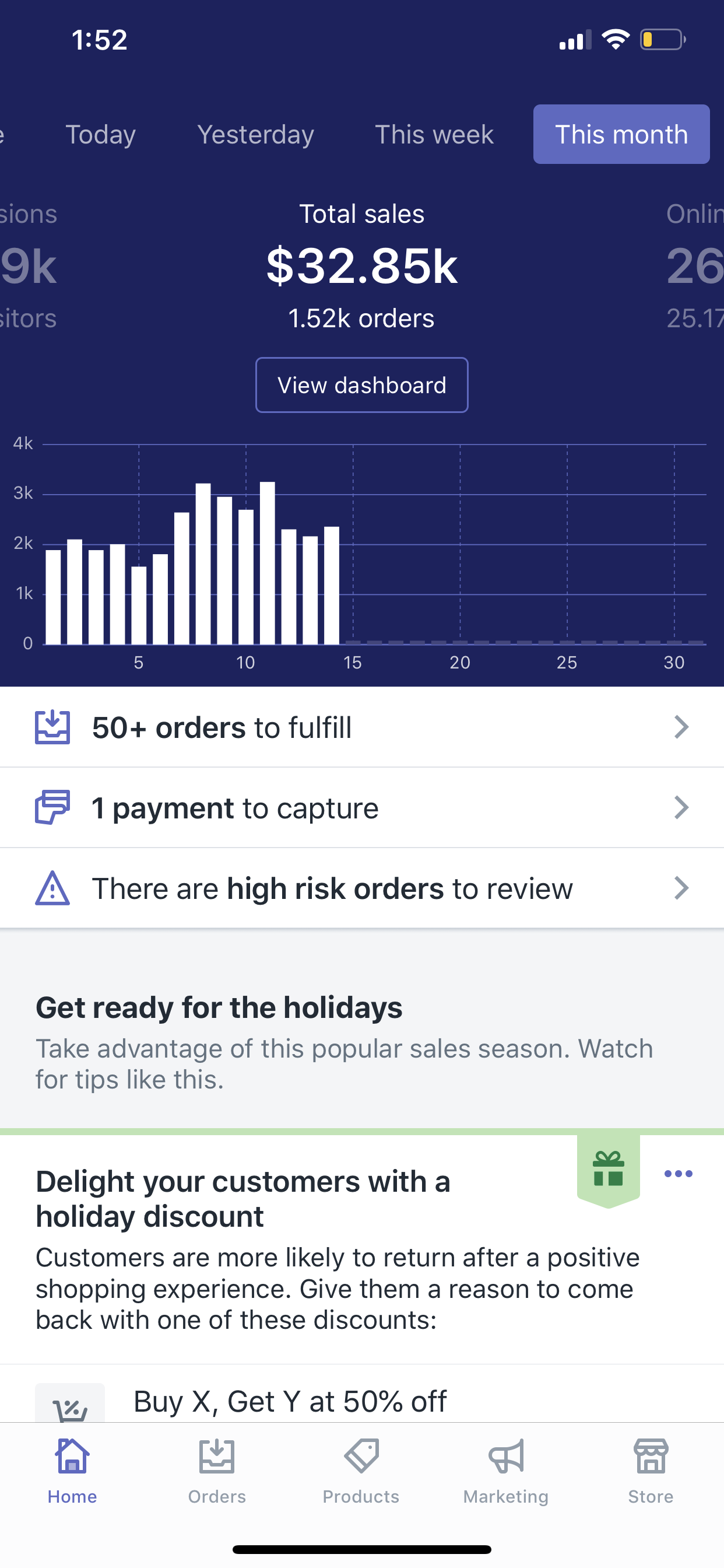Go to the Orders tab
The image size is (724, 1568).
tap(217, 1471)
